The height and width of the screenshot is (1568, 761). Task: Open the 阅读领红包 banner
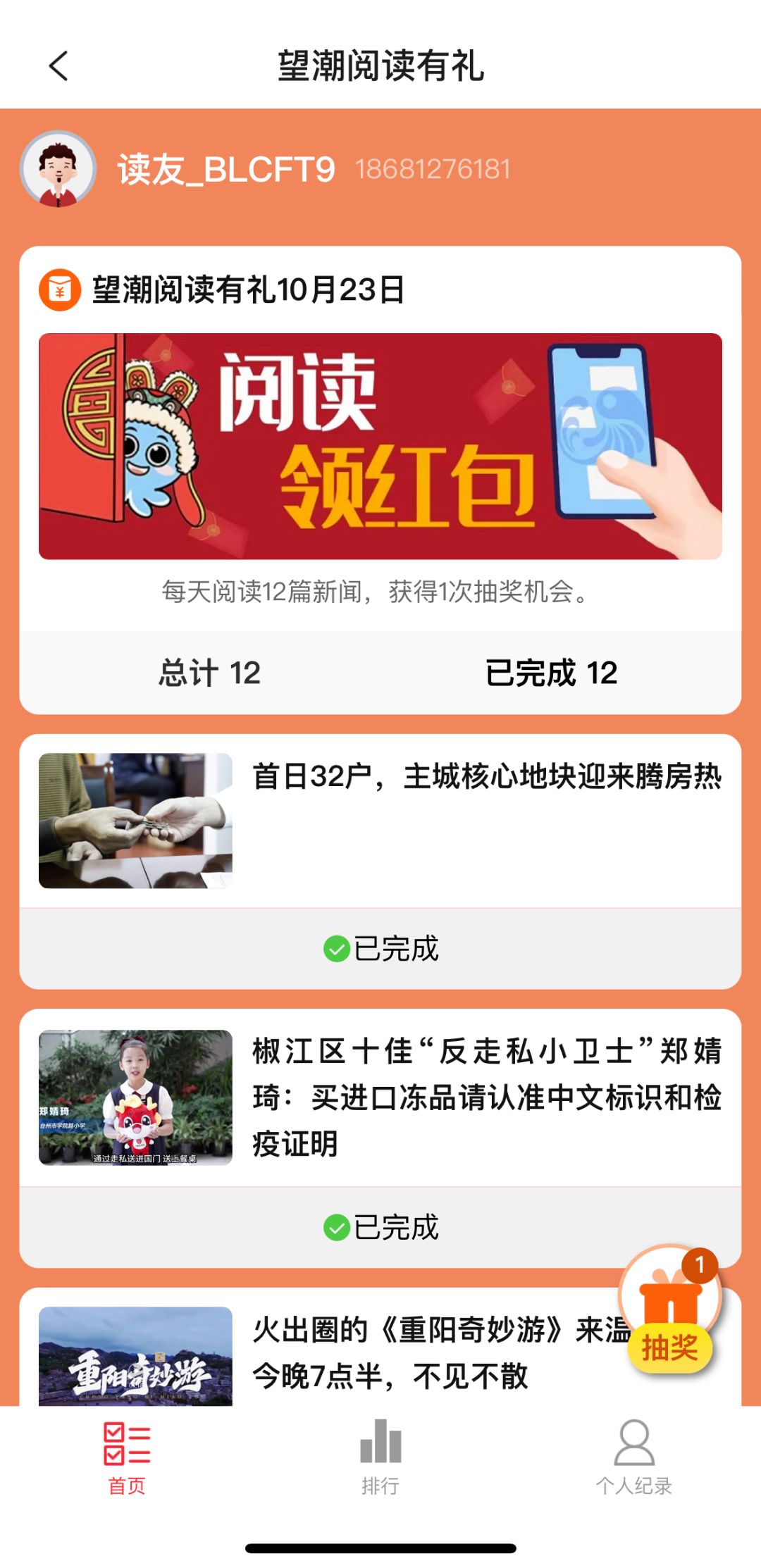380,446
